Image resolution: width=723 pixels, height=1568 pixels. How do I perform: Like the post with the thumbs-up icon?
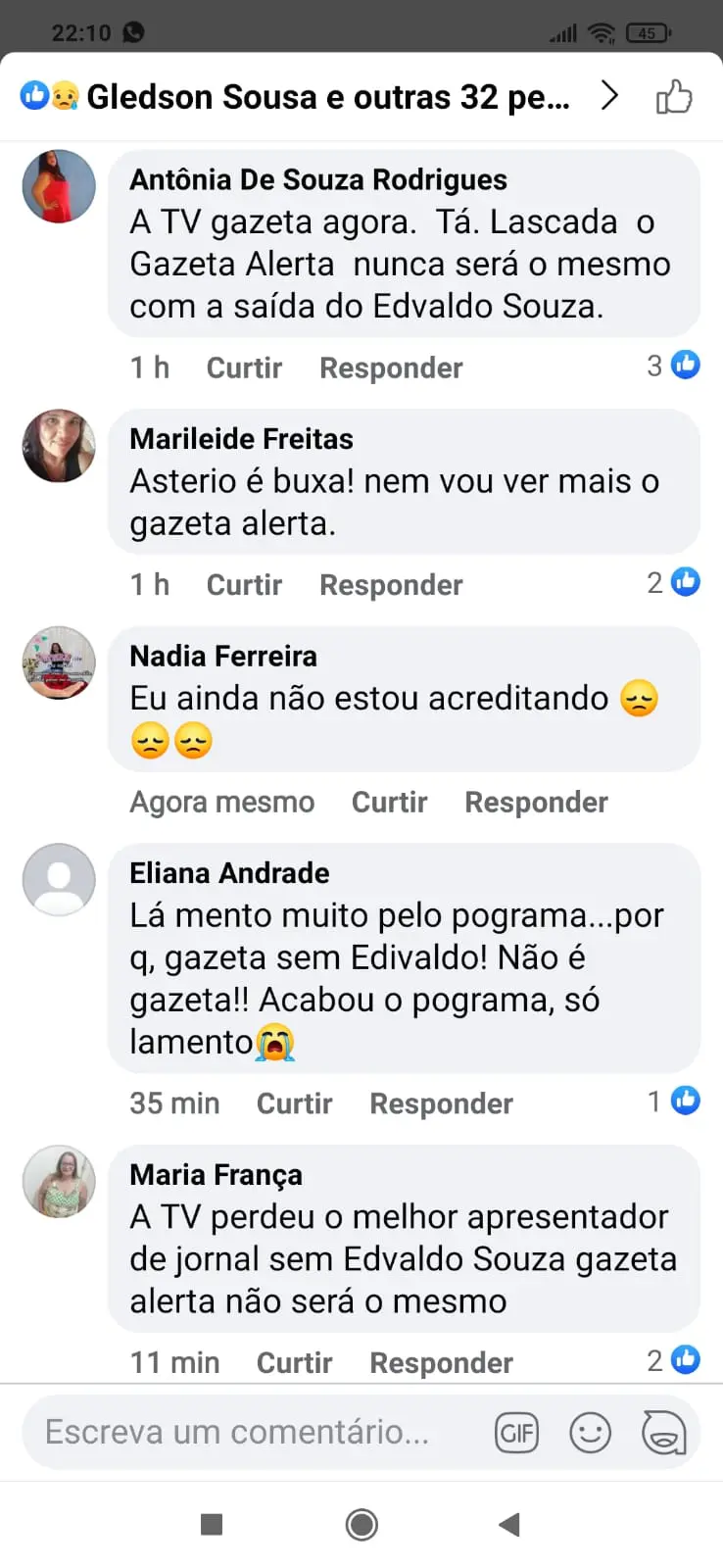point(674,97)
